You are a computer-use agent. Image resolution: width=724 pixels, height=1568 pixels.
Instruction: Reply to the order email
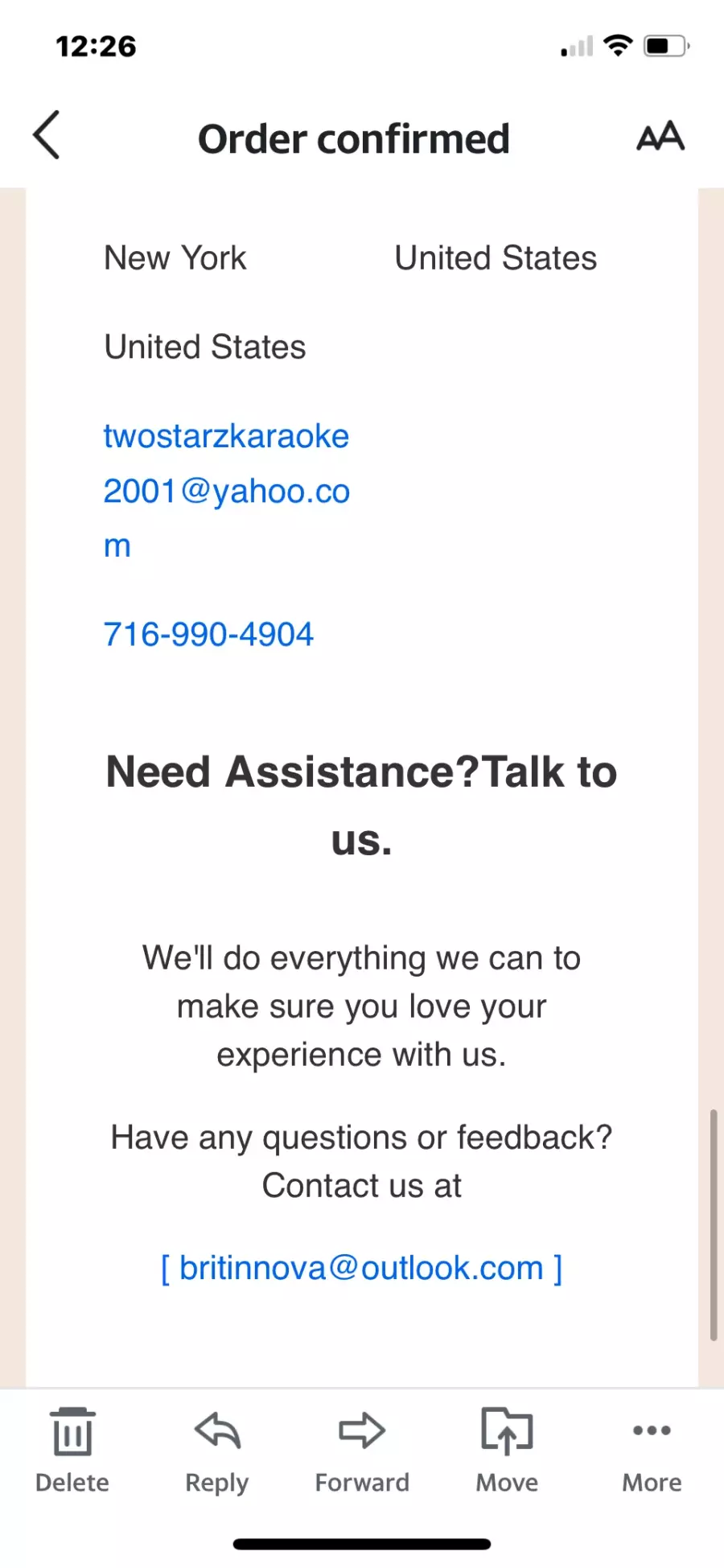click(217, 1450)
